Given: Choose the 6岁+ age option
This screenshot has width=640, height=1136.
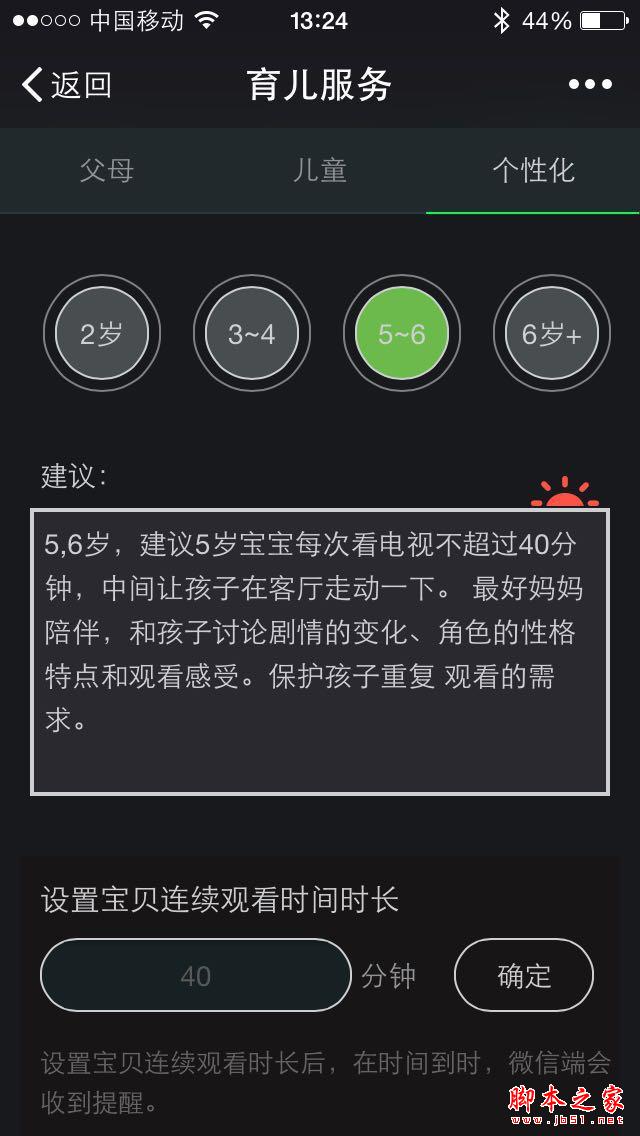Looking at the screenshot, I should click(551, 334).
